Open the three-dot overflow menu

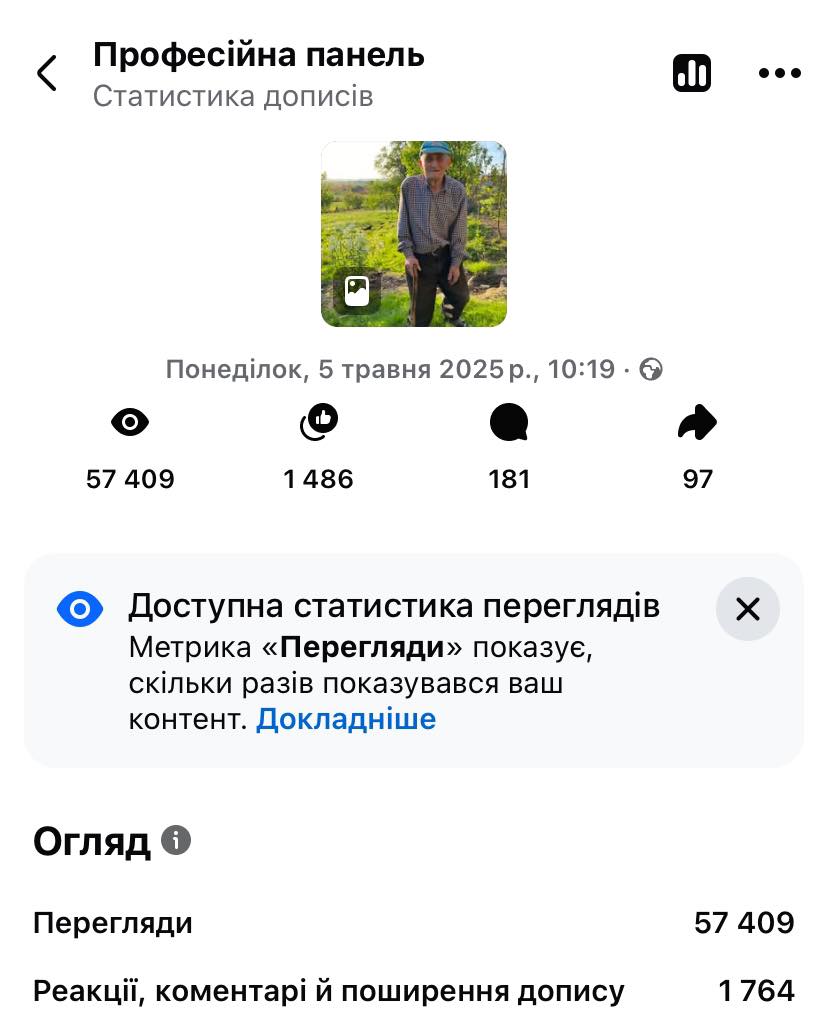coord(780,73)
